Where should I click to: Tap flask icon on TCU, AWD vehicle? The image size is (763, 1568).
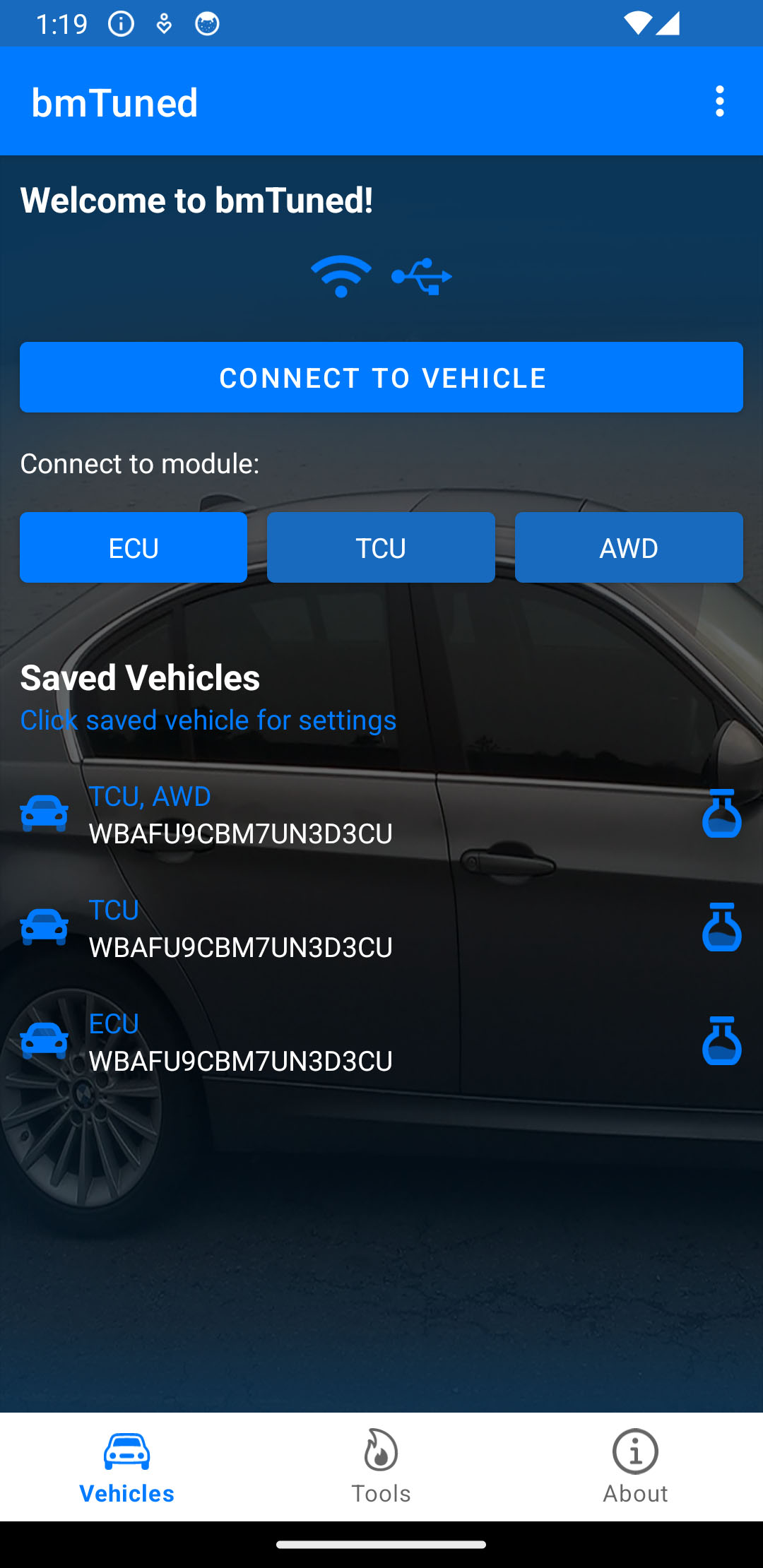click(721, 814)
